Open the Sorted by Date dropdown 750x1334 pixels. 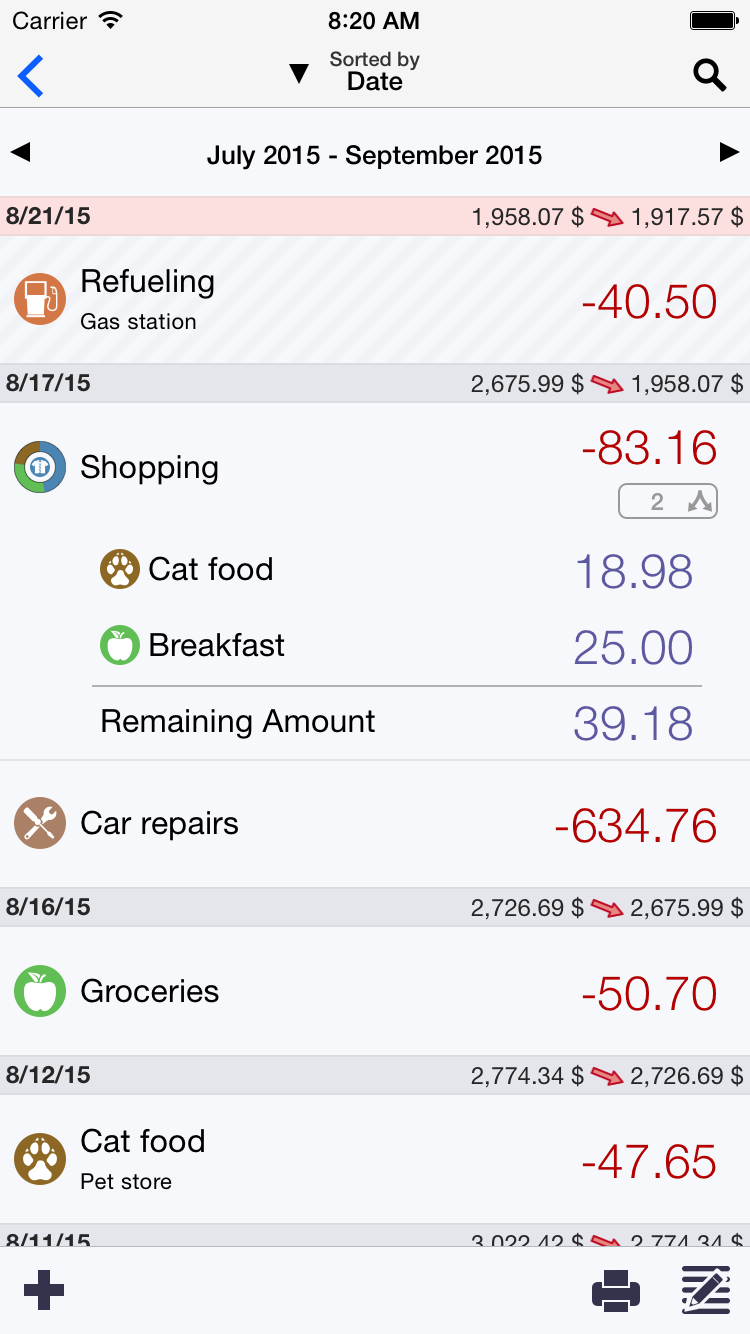(x=356, y=72)
